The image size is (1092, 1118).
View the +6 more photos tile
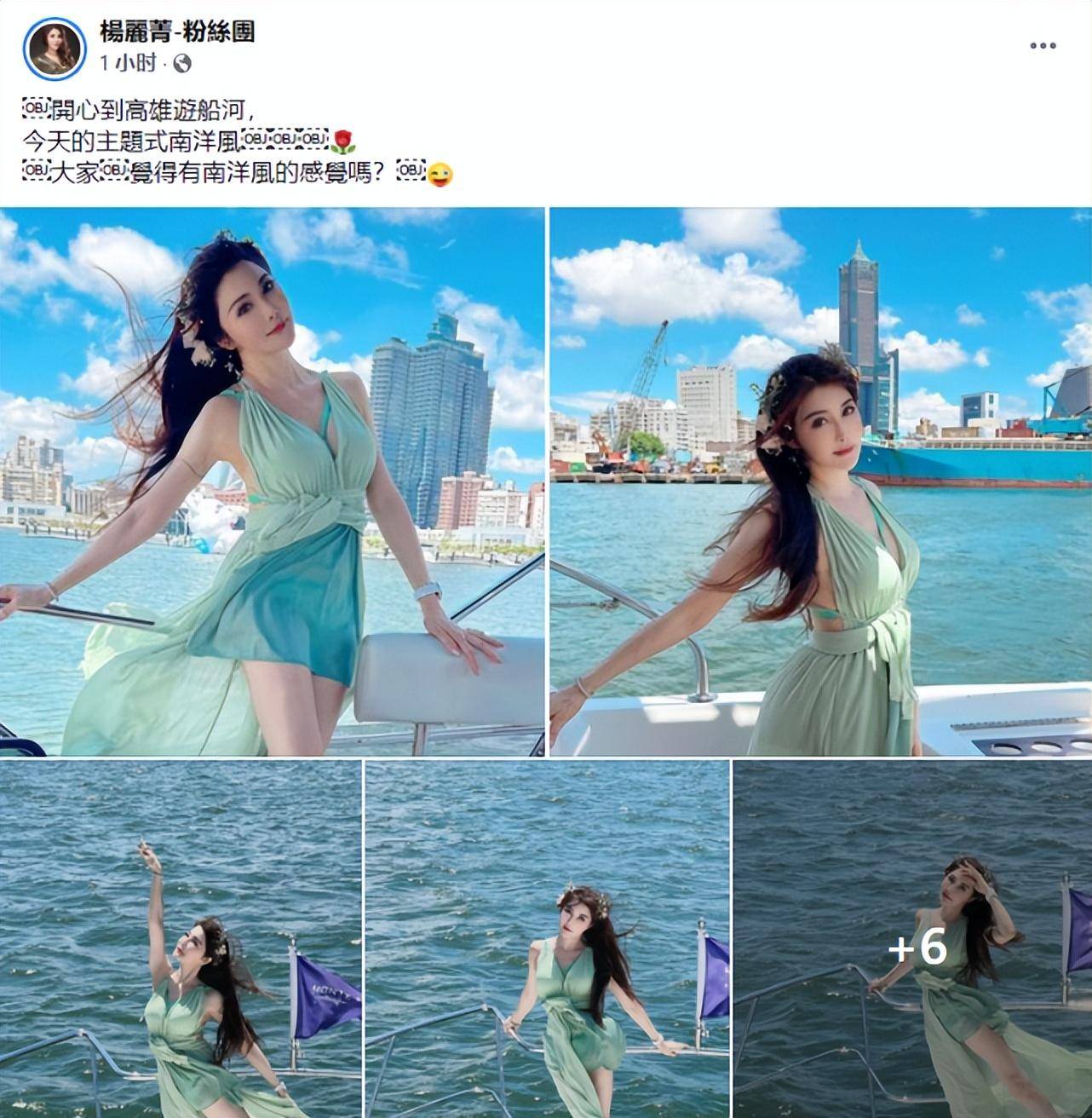click(912, 939)
